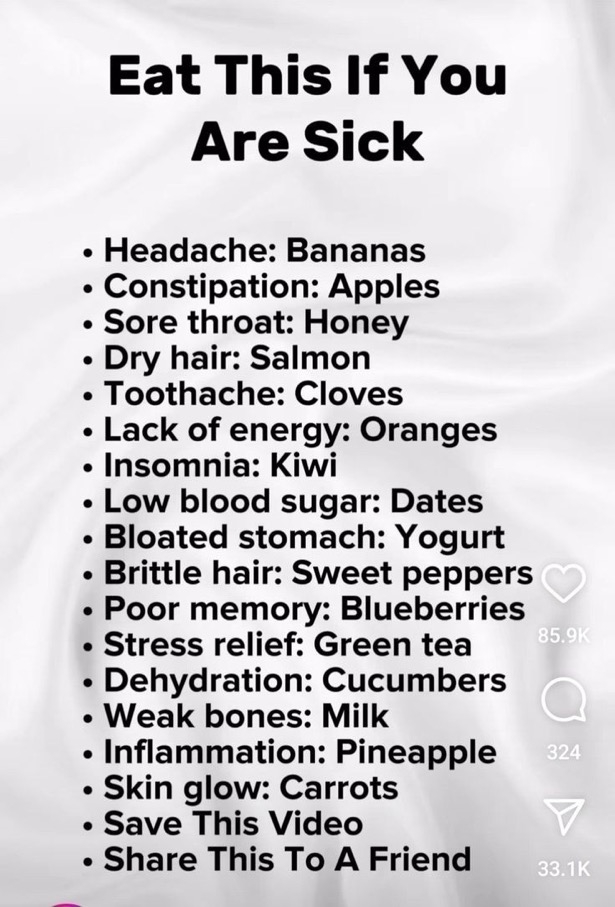The height and width of the screenshot is (907, 615).
Task: Like this reel with the heart icon
Action: click(563, 584)
